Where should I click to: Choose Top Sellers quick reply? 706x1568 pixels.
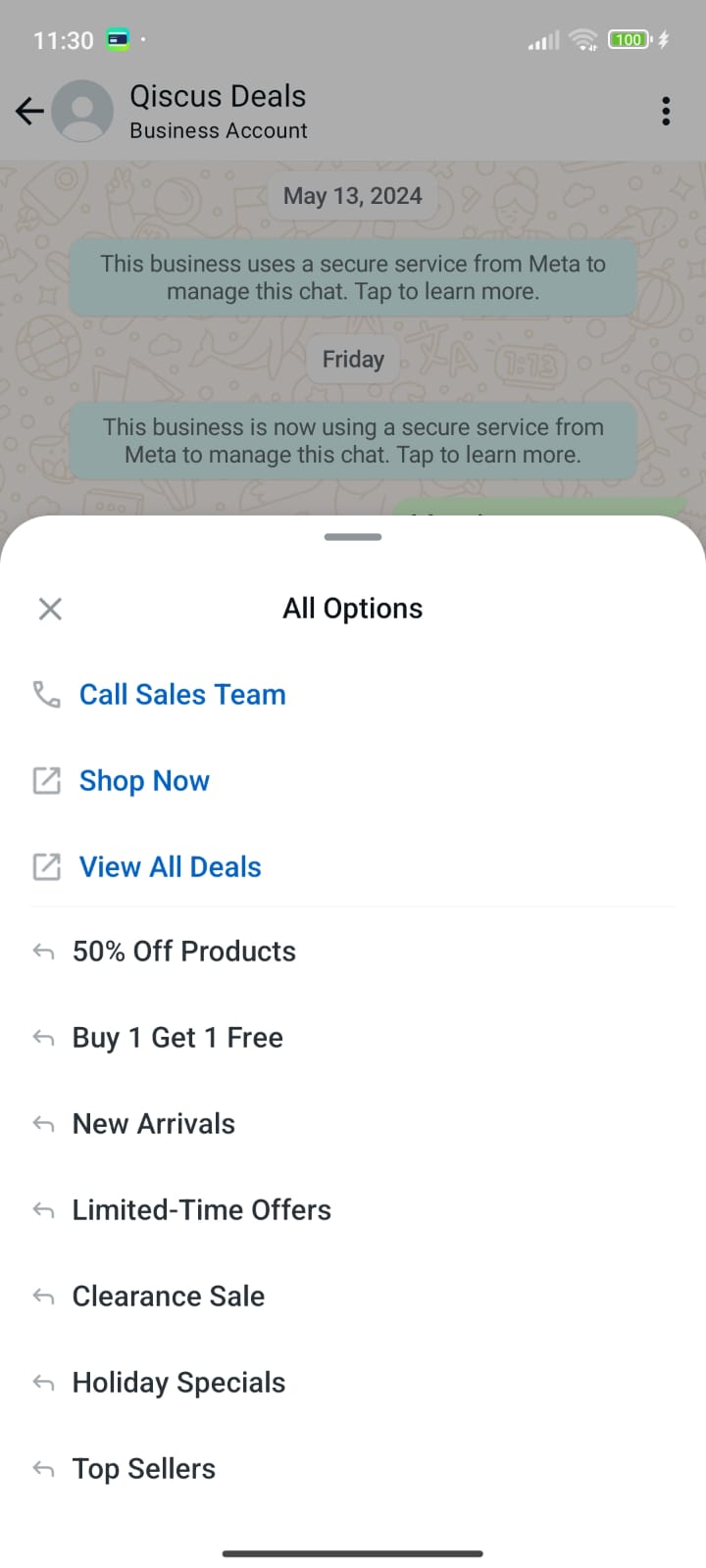click(353, 1469)
